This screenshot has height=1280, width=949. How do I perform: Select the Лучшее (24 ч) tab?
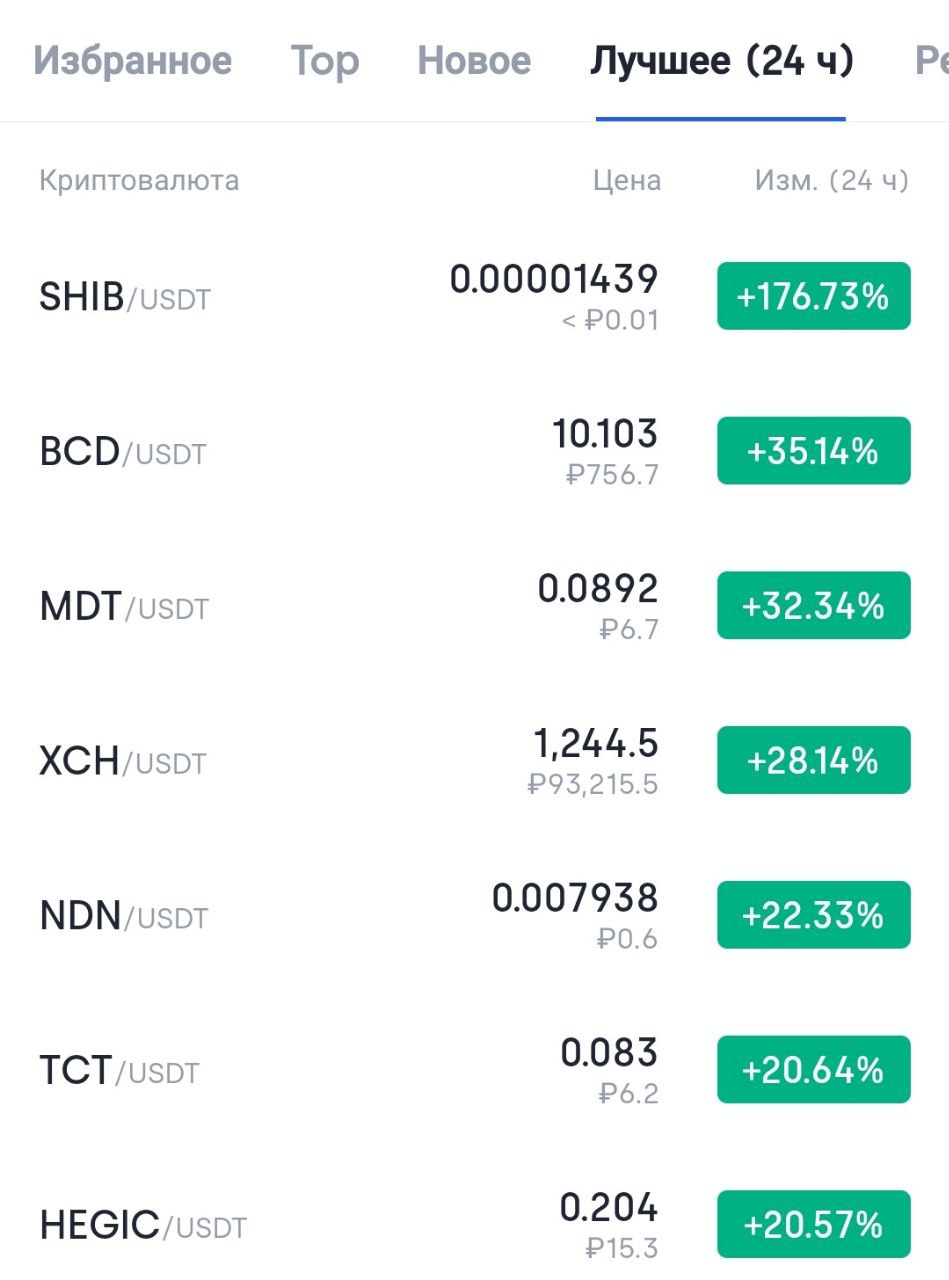tap(722, 61)
